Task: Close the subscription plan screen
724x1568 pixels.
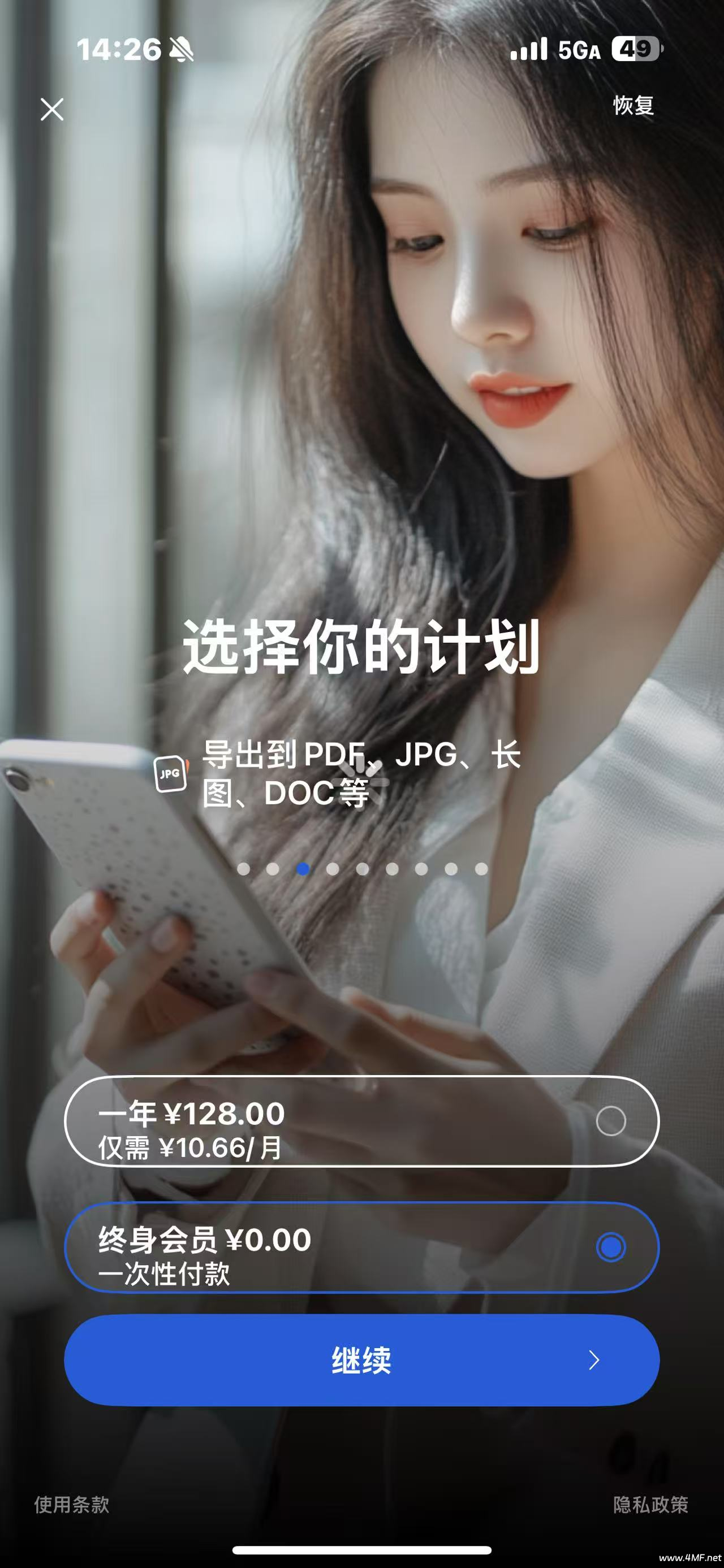Action: (x=53, y=110)
